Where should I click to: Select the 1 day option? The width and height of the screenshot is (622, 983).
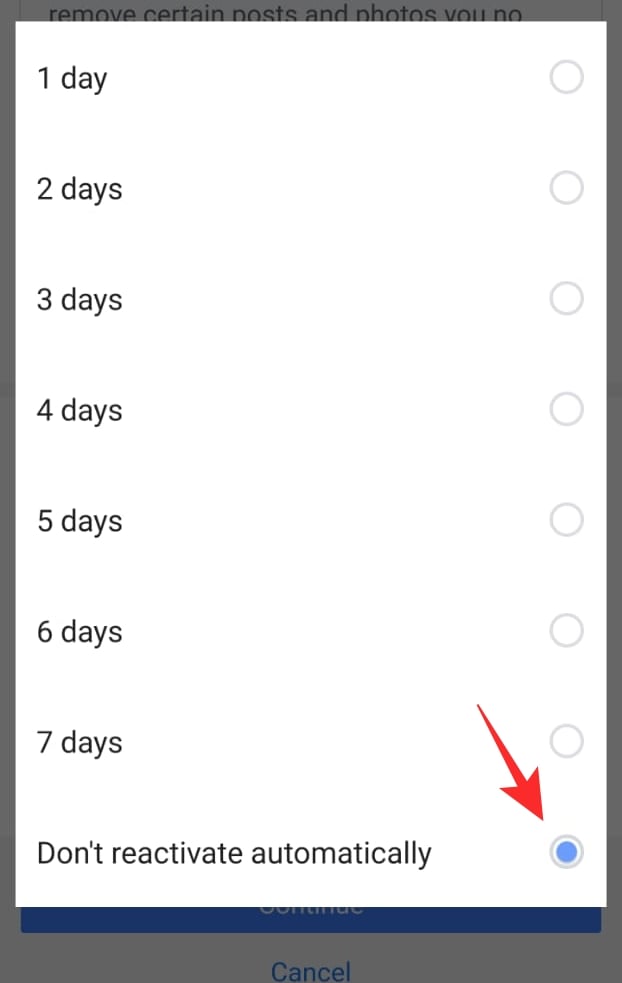point(566,78)
